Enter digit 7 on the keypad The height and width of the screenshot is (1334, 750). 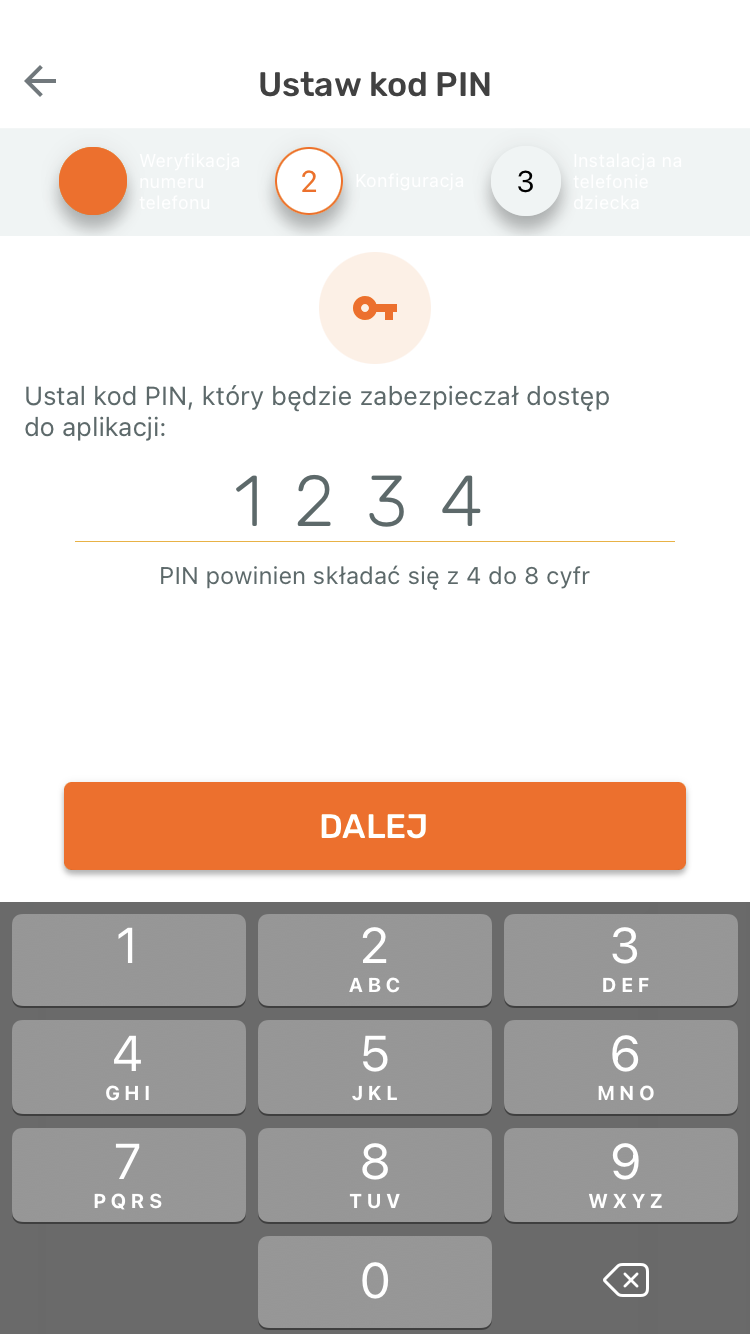(129, 1175)
